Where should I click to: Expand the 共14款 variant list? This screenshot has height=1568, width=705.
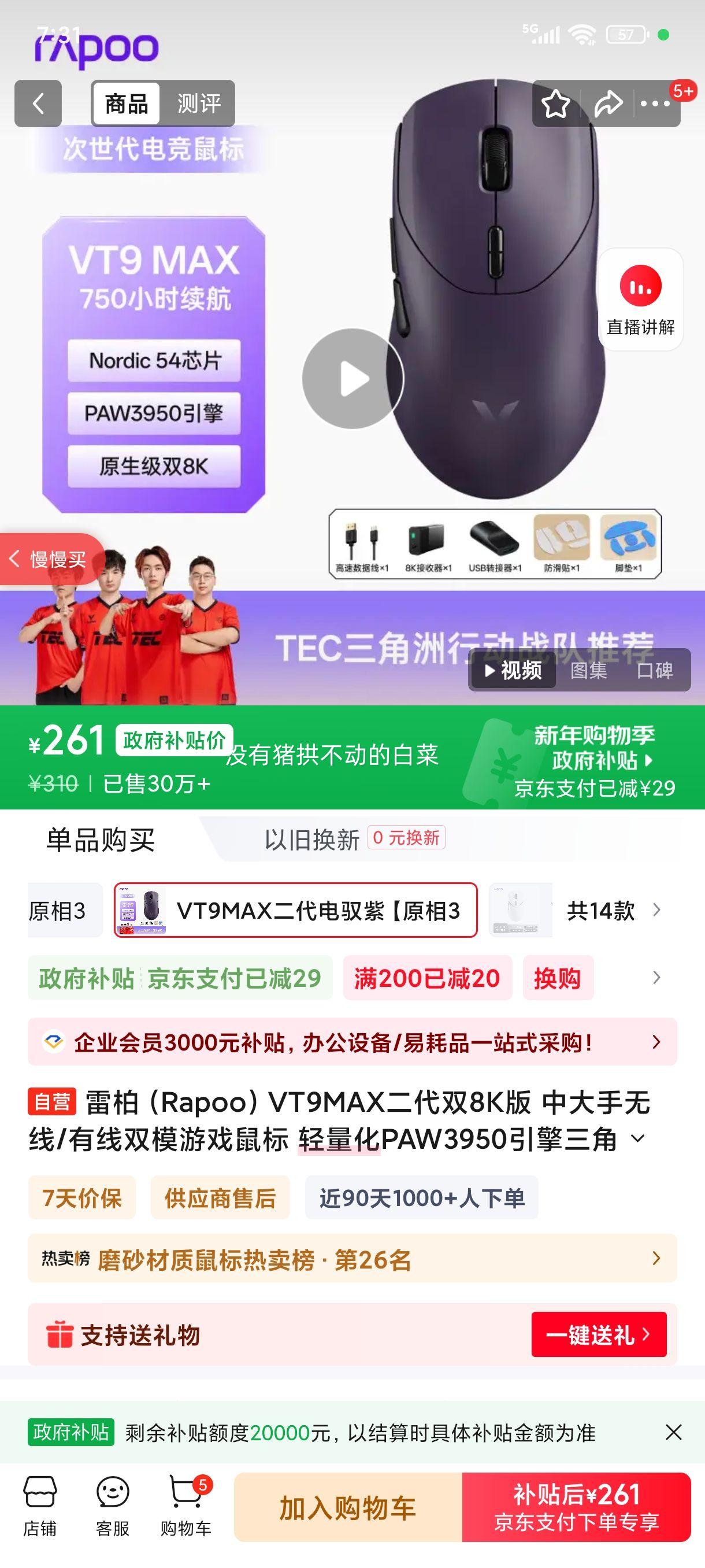click(602, 911)
